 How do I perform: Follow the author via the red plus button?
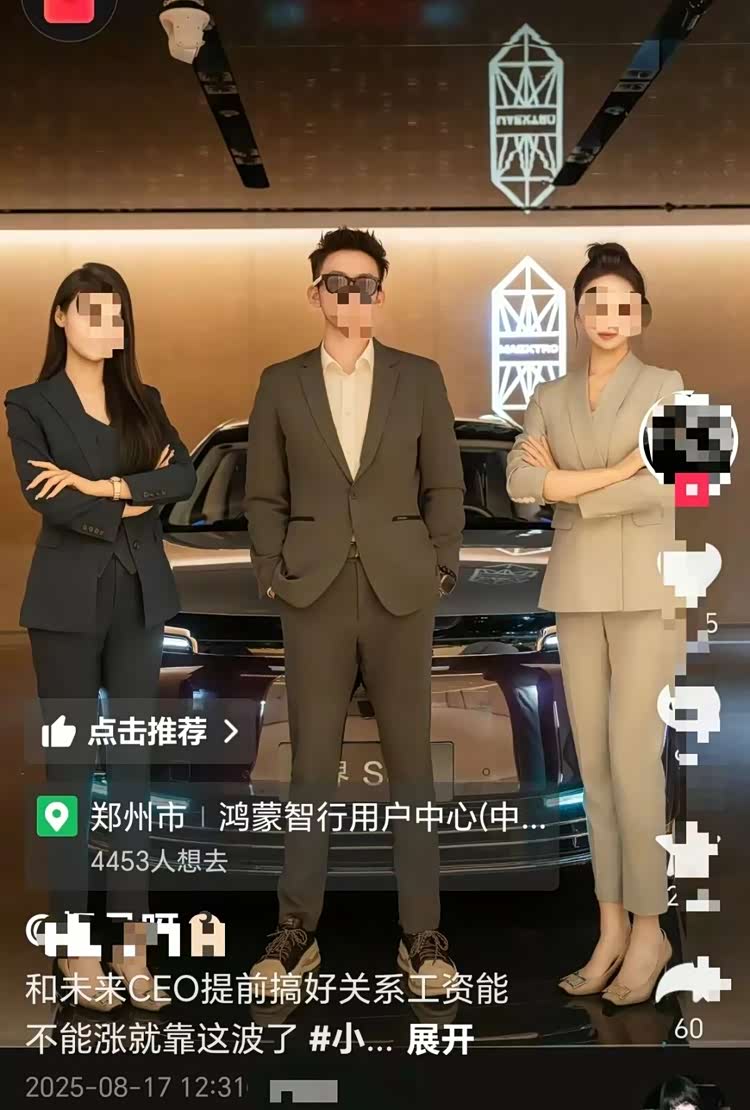(689, 490)
